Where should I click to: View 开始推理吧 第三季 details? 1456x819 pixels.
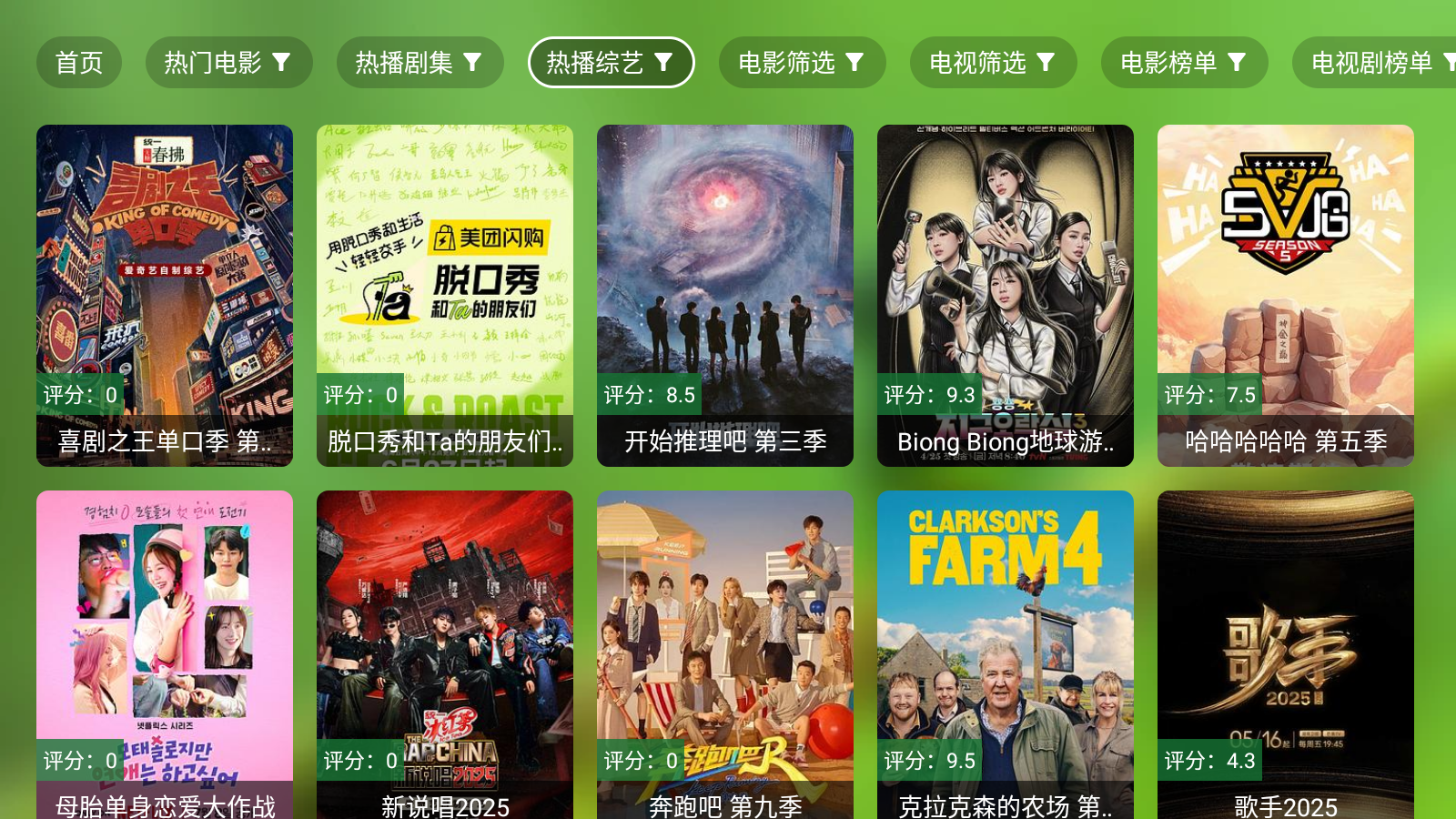[725, 295]
